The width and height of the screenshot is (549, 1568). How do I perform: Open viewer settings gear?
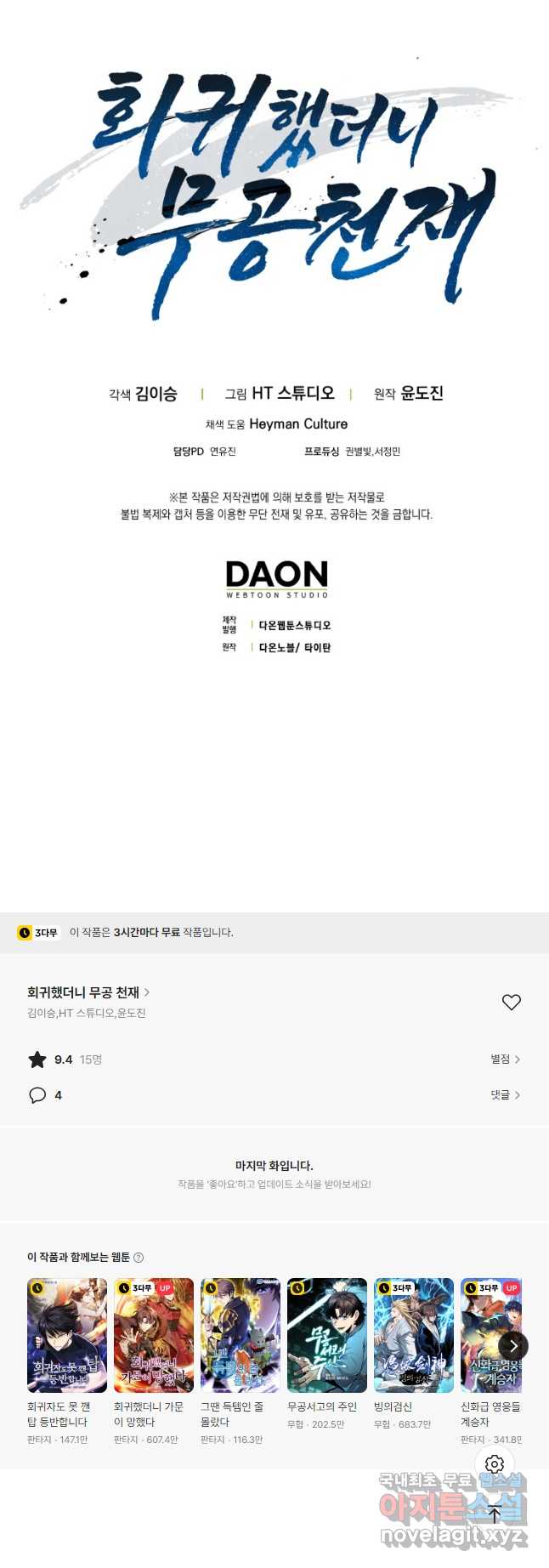coord(495,1464)
